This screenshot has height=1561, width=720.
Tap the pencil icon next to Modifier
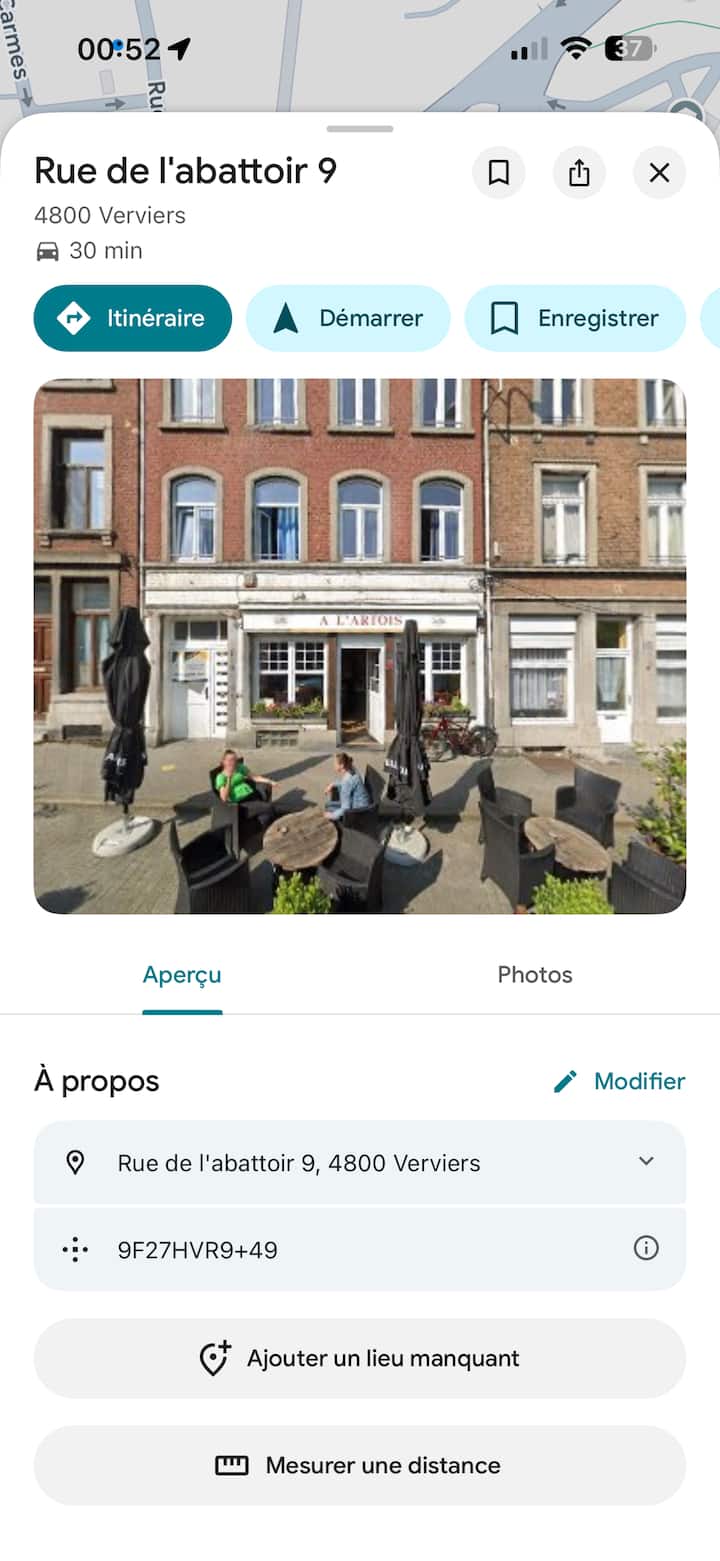click(565, 1081)
